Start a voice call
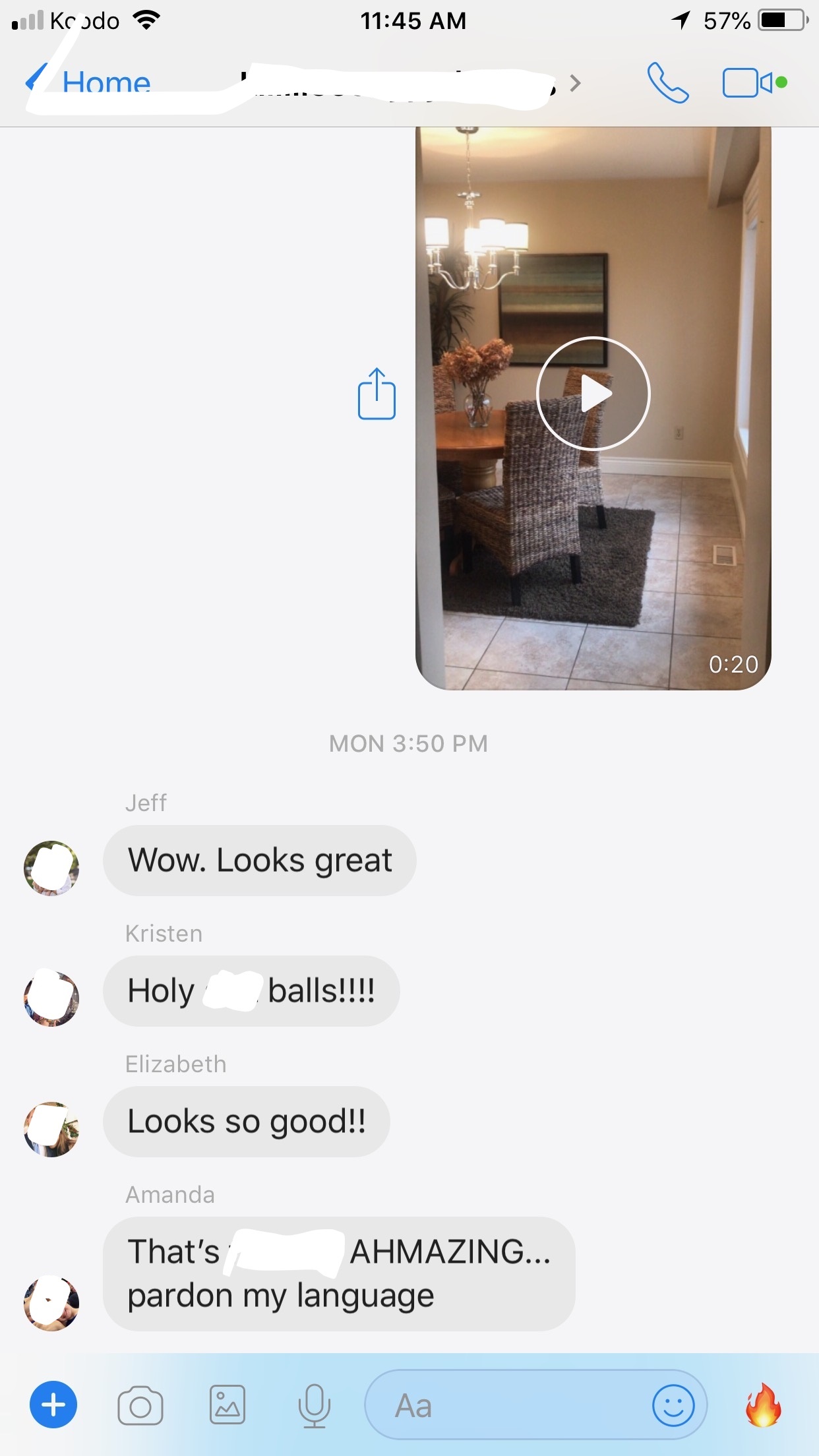 (x=668, y=83)
